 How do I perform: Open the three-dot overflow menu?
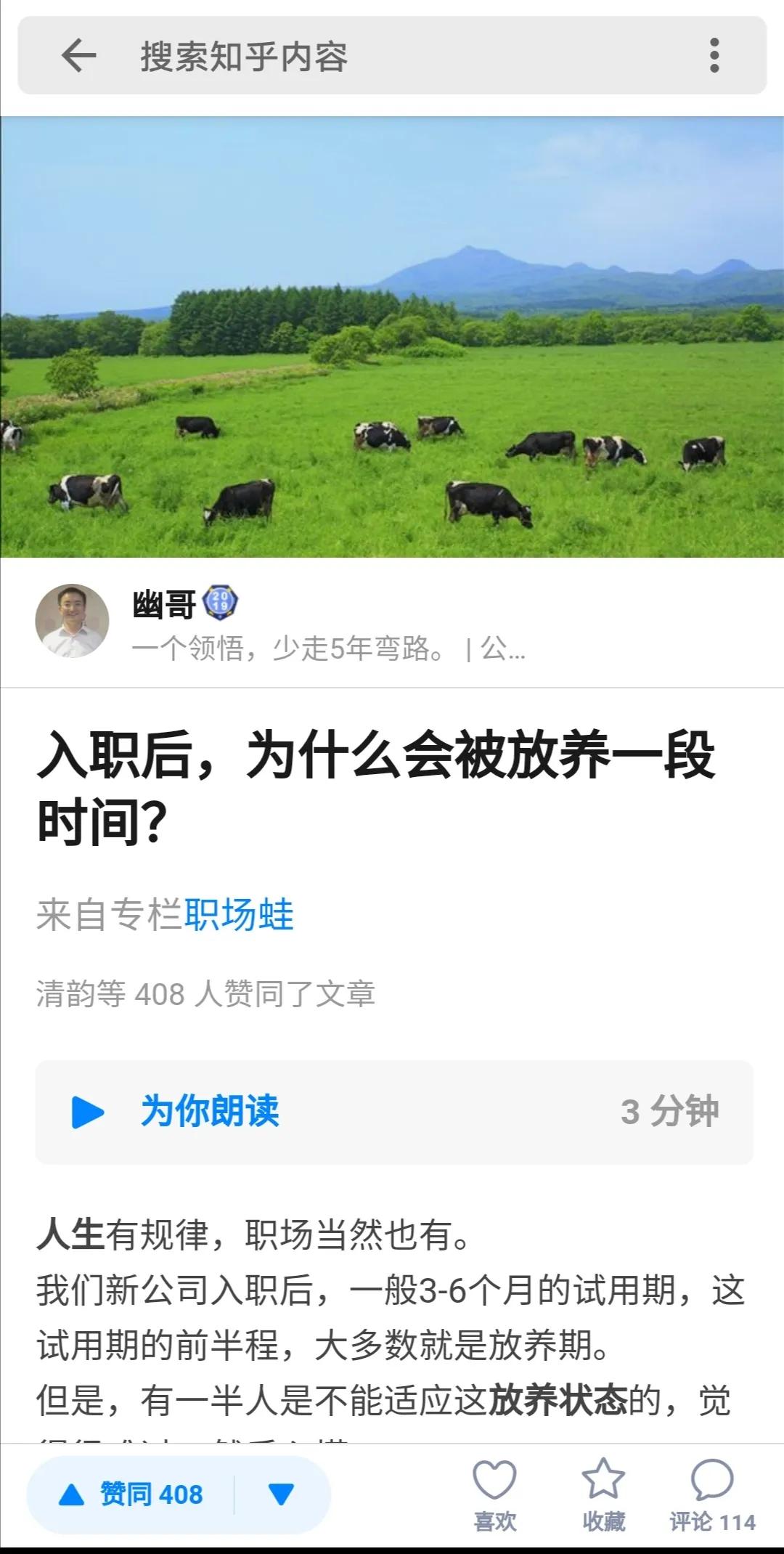pyautogui.click(x=715, y=55)
